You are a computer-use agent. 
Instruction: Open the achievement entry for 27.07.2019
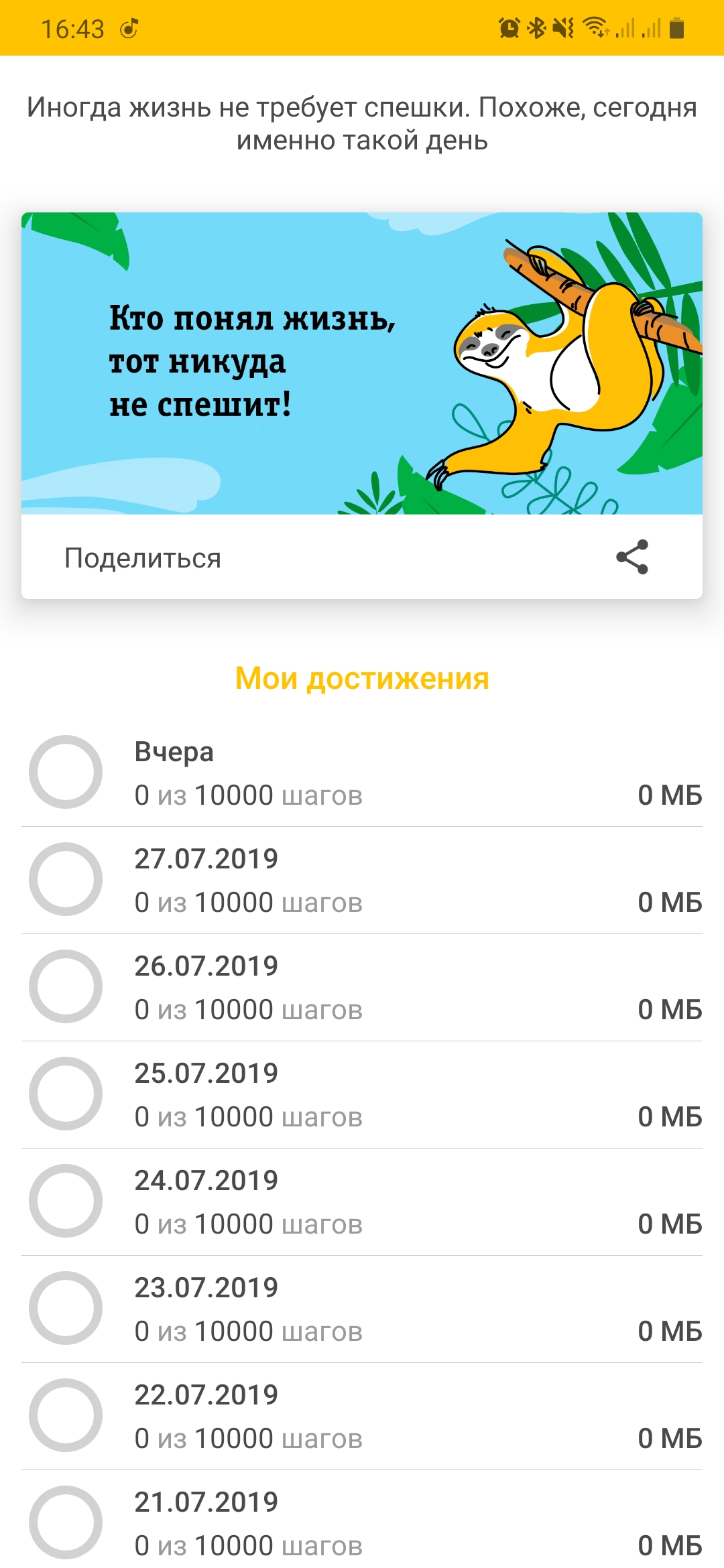tap(362, 880)
